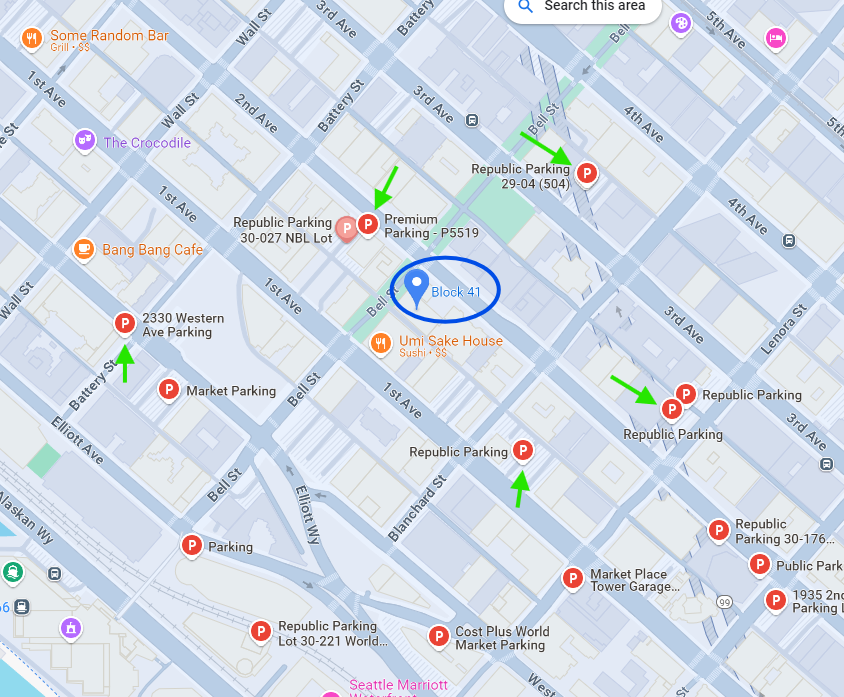Screen dimensions: 844x697
Task: View Umi Sake House restaurant
Action: pyautogui.click(x=380, y=344)
